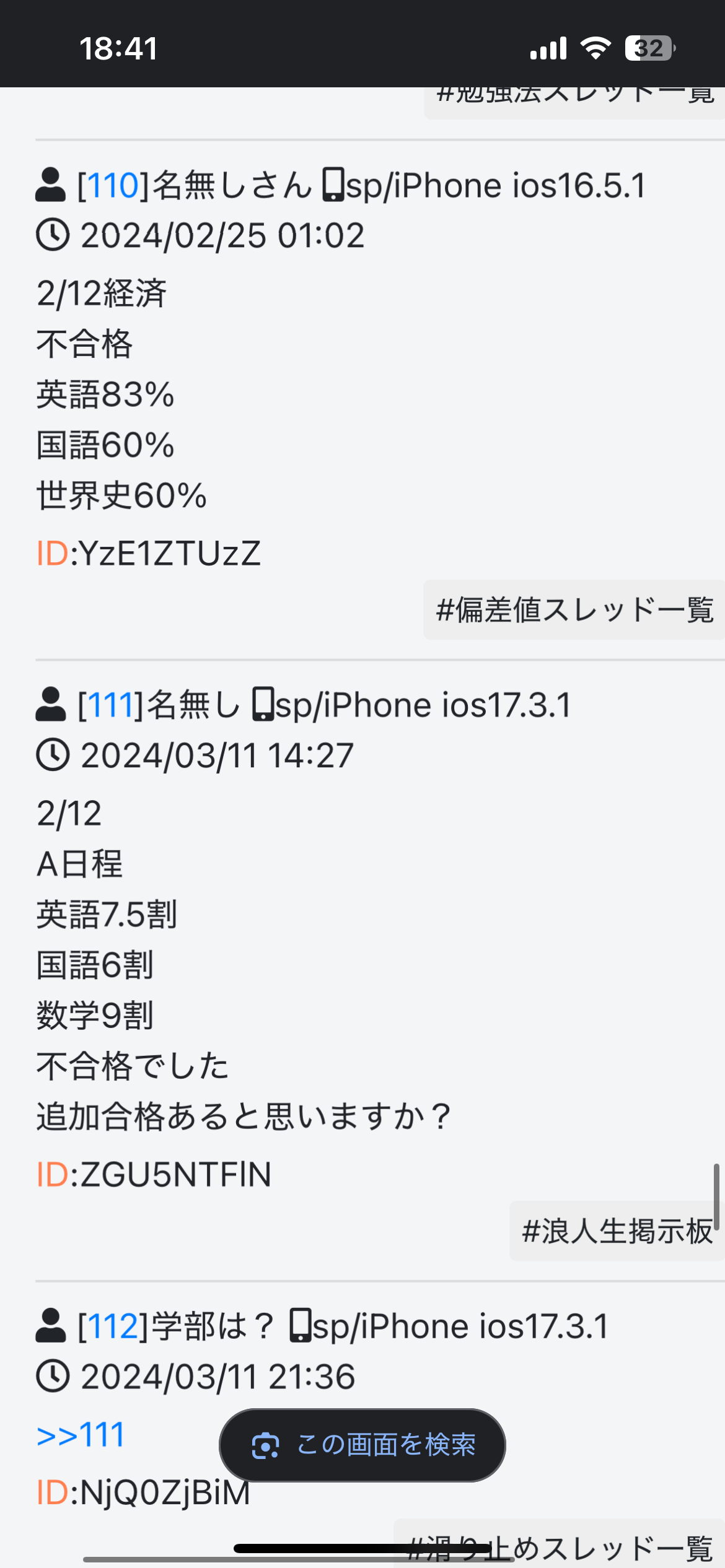Tap post number 110 link
Image resolution: width=725 pixels, height=1568 pixels.
coord(113,185)
